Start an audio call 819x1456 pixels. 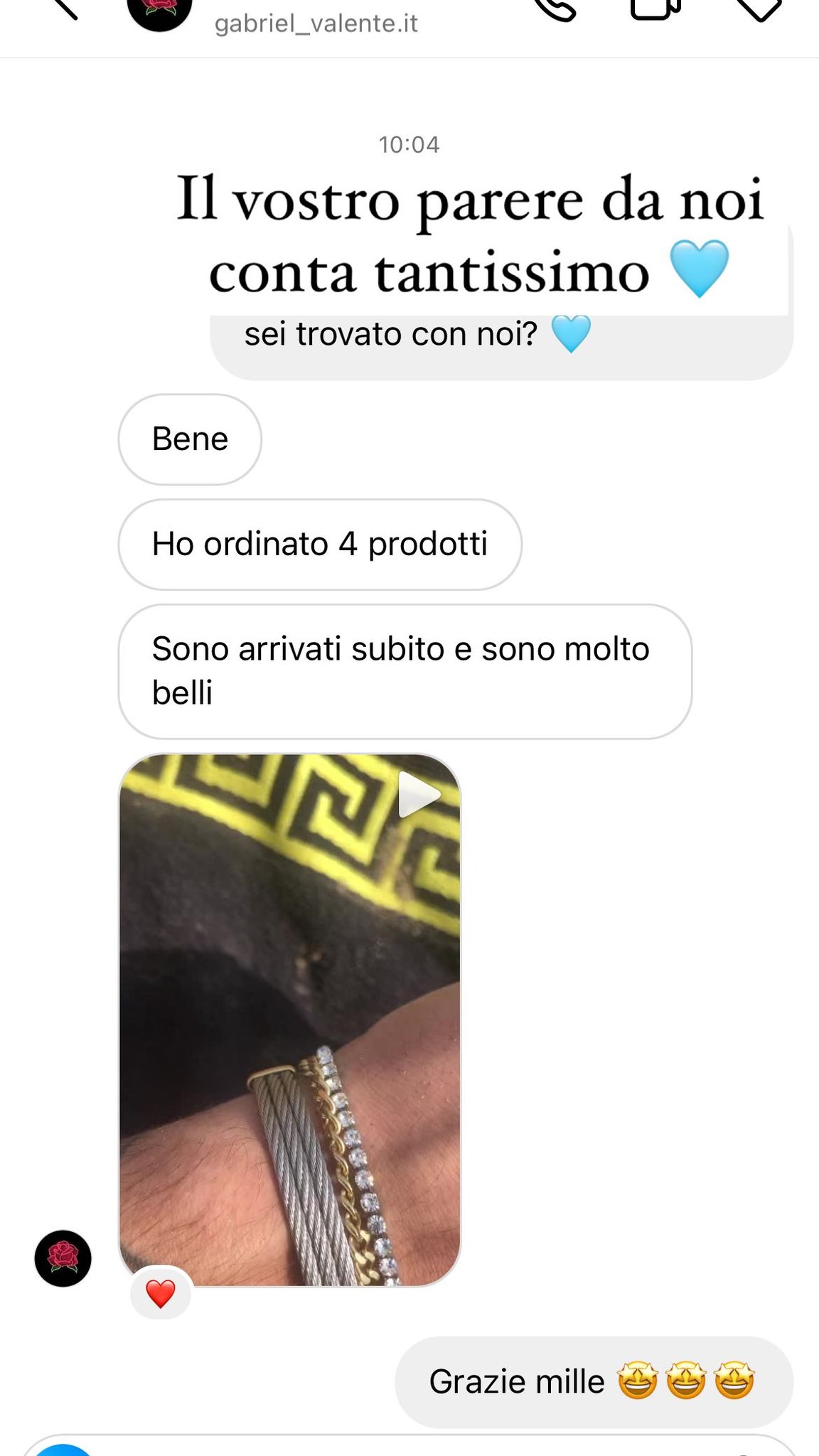(x=555, y=9)
